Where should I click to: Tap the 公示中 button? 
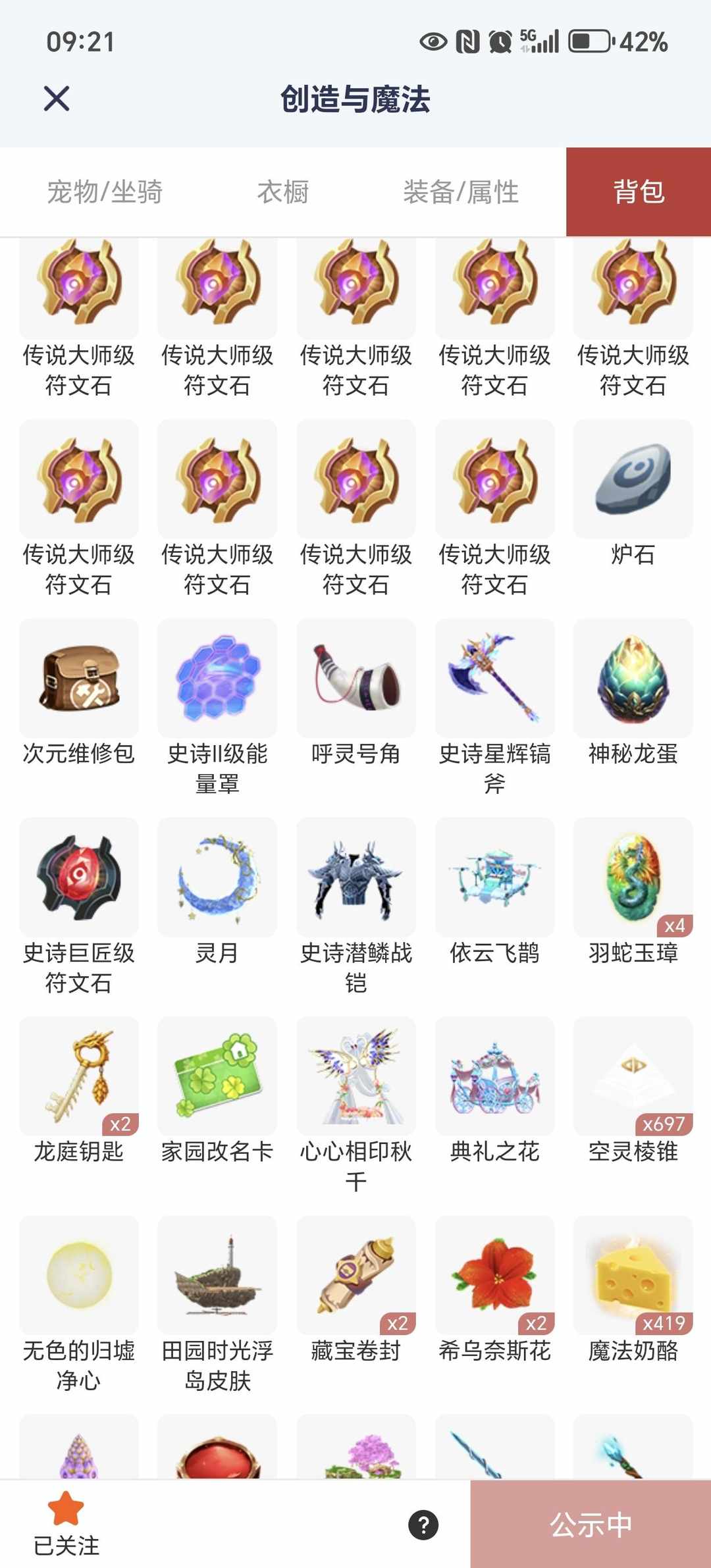591,1525
